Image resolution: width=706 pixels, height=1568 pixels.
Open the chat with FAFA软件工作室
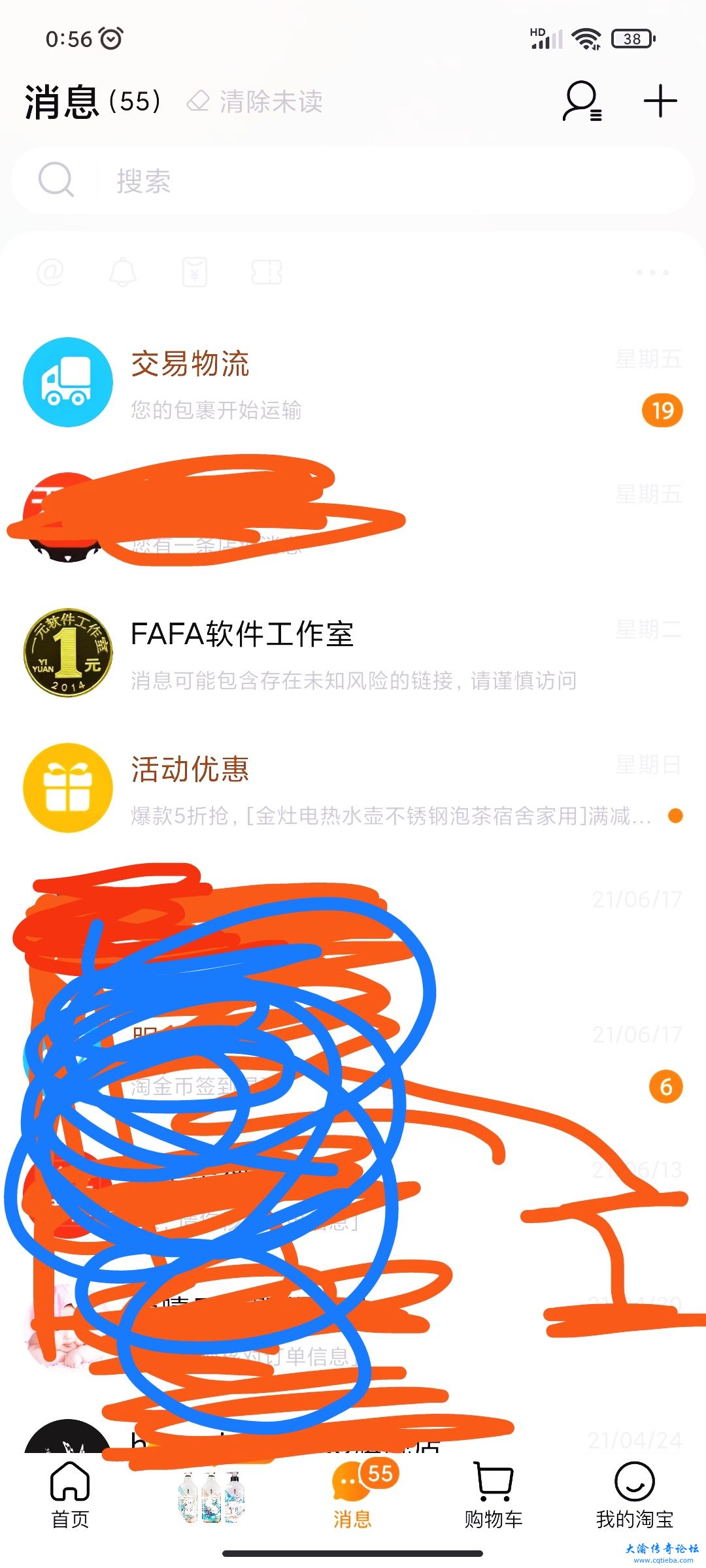(353, 653)
